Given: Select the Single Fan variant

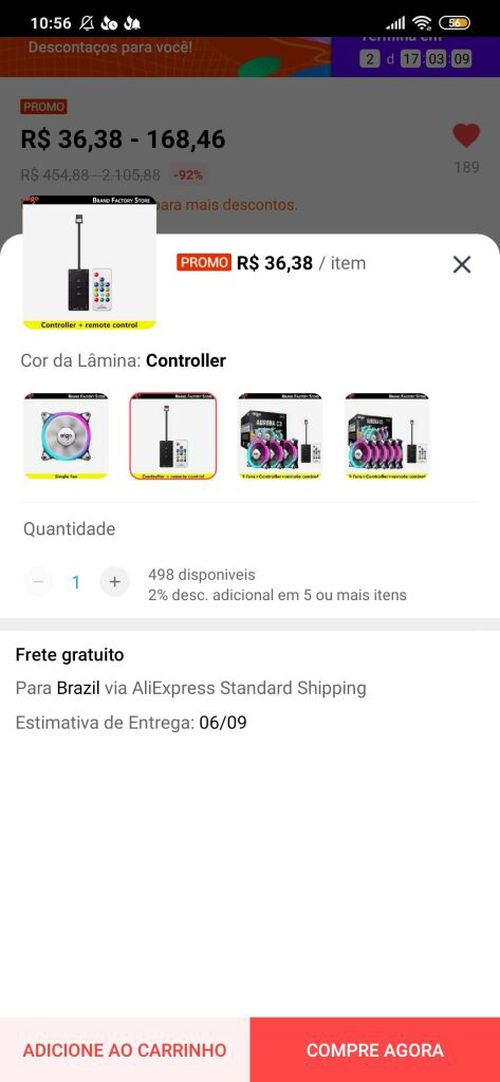Looking at the screenshot, I should [x=66, y=436].
